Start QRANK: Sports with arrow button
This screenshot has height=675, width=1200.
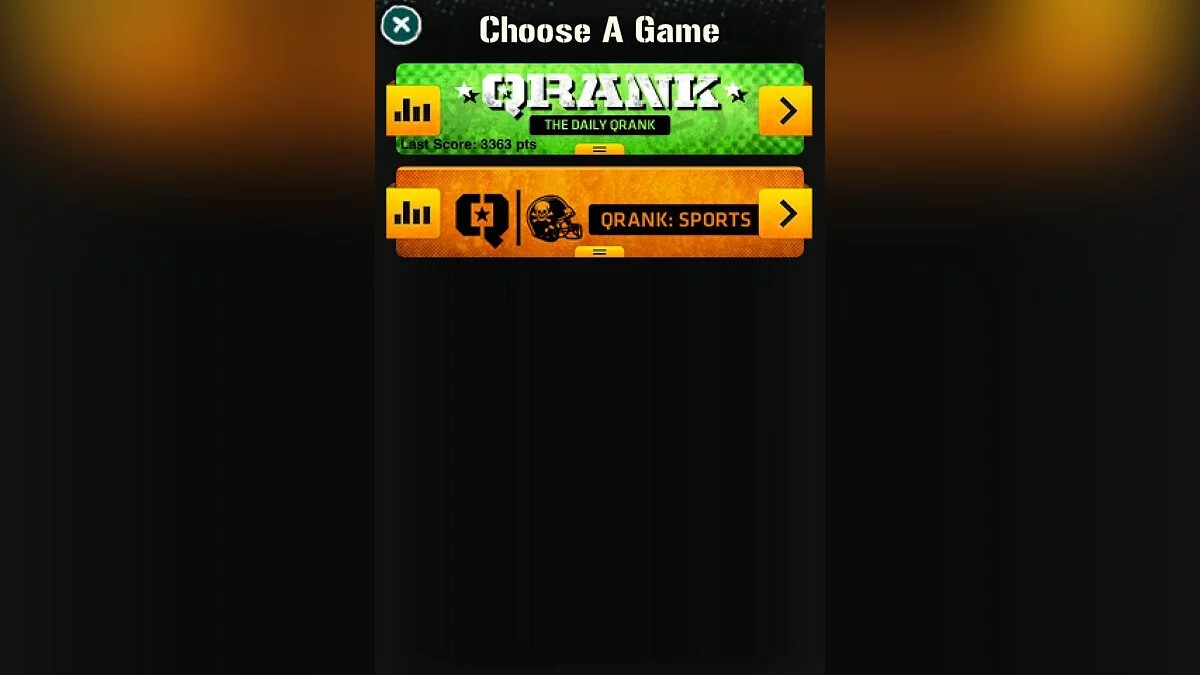point(786,213)
